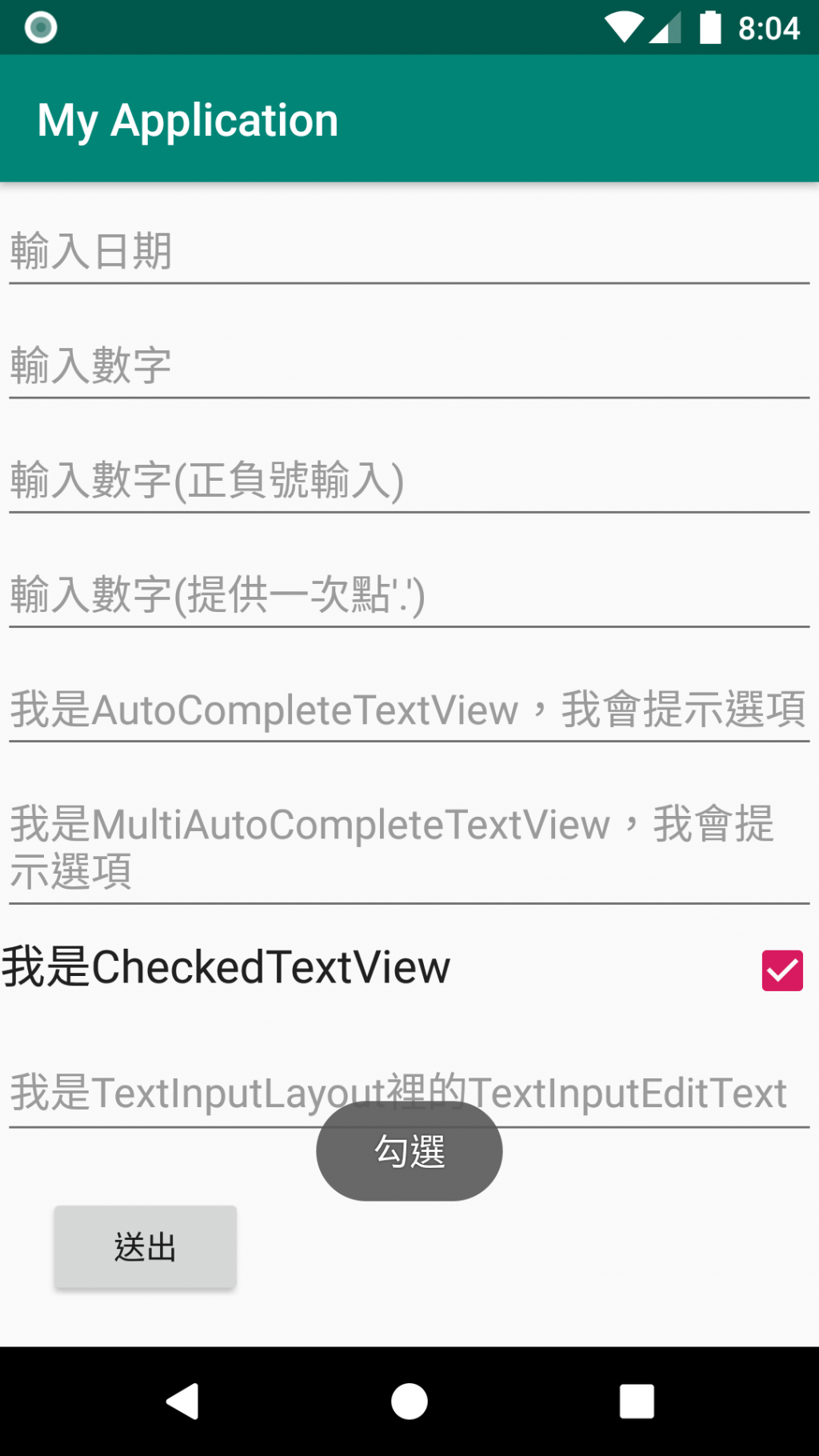Tap the 輸入日期 date field
This screenshot has width=819, height=1456.
click(408, 251)
